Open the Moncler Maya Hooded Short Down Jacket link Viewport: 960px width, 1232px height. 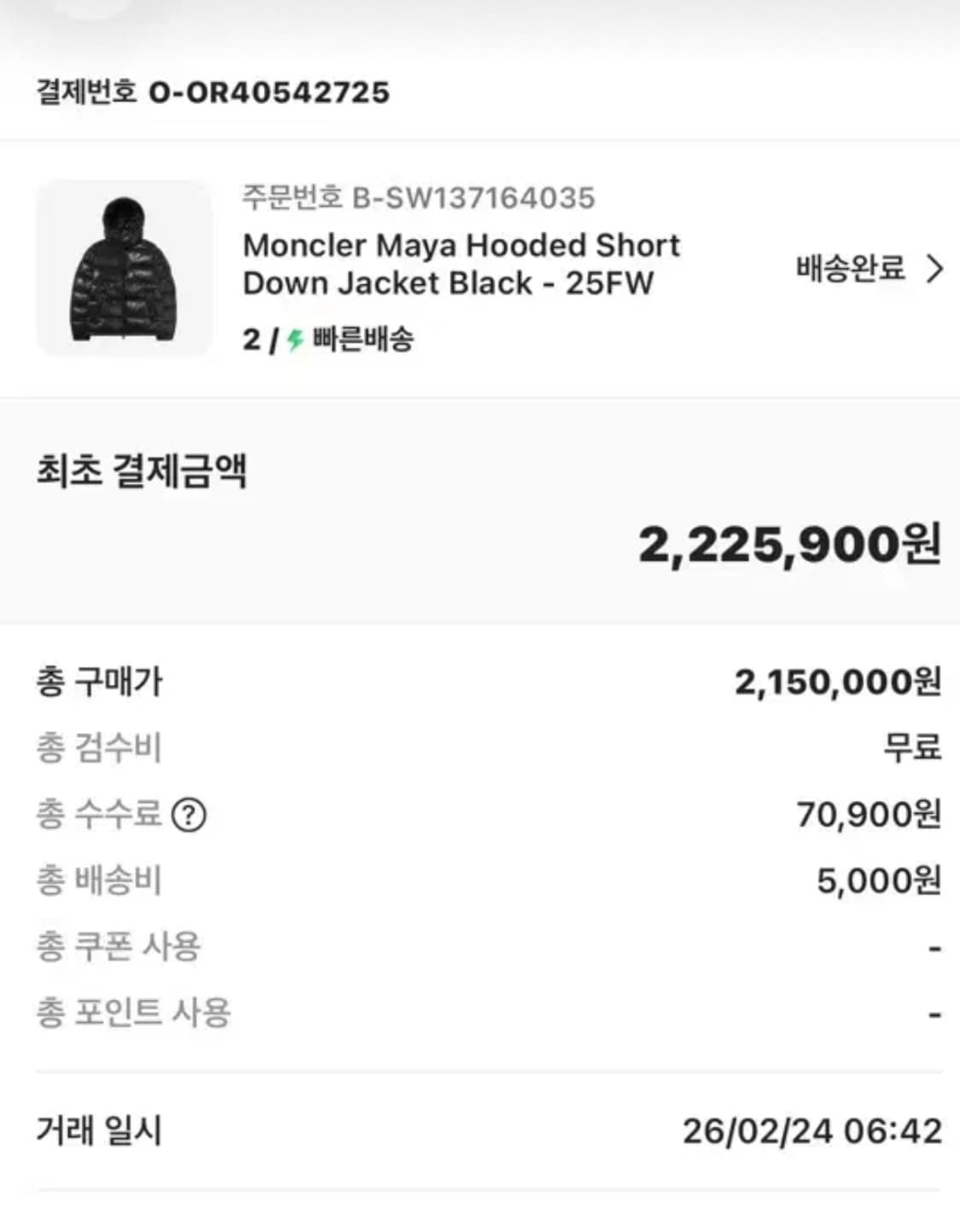[459, 265]
